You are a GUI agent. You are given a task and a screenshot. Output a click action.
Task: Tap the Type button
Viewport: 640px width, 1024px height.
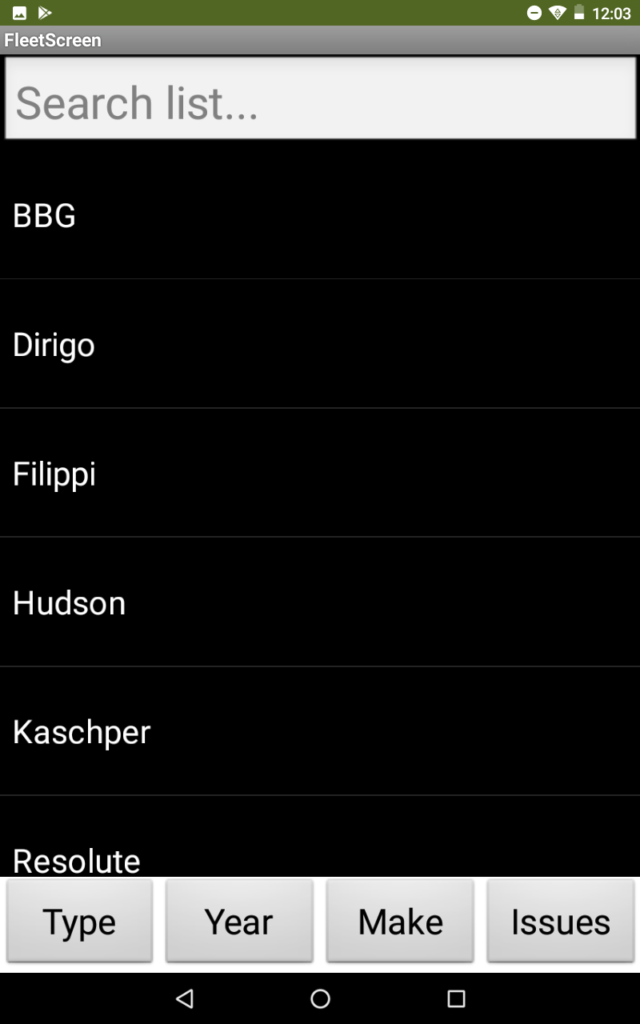click(x=80, y=921)
